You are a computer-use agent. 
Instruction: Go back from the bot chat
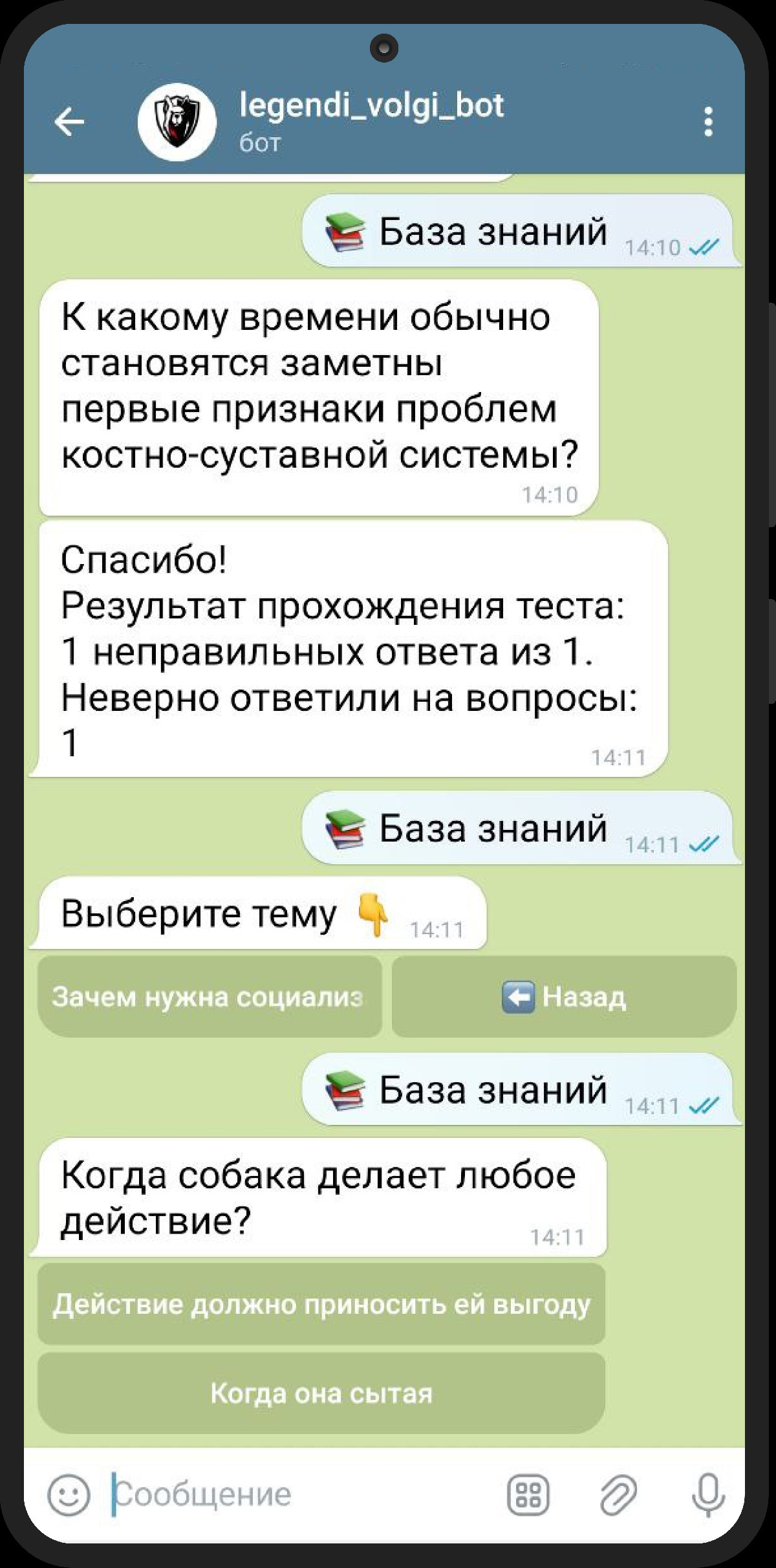[70, 122]
